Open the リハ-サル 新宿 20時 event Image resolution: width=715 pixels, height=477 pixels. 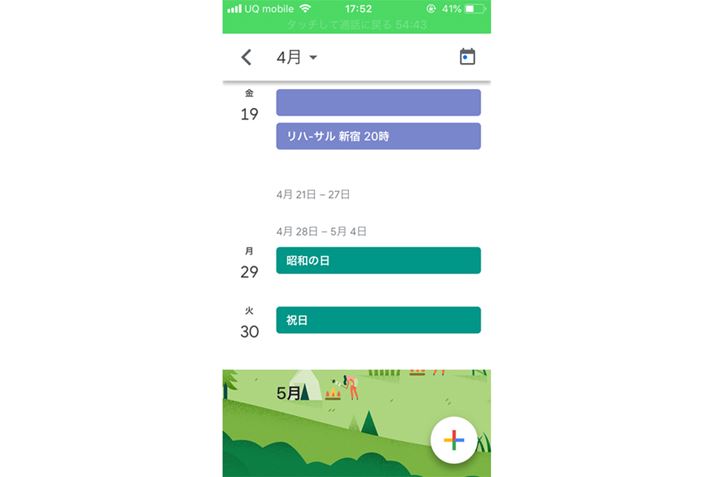(378, 136)
